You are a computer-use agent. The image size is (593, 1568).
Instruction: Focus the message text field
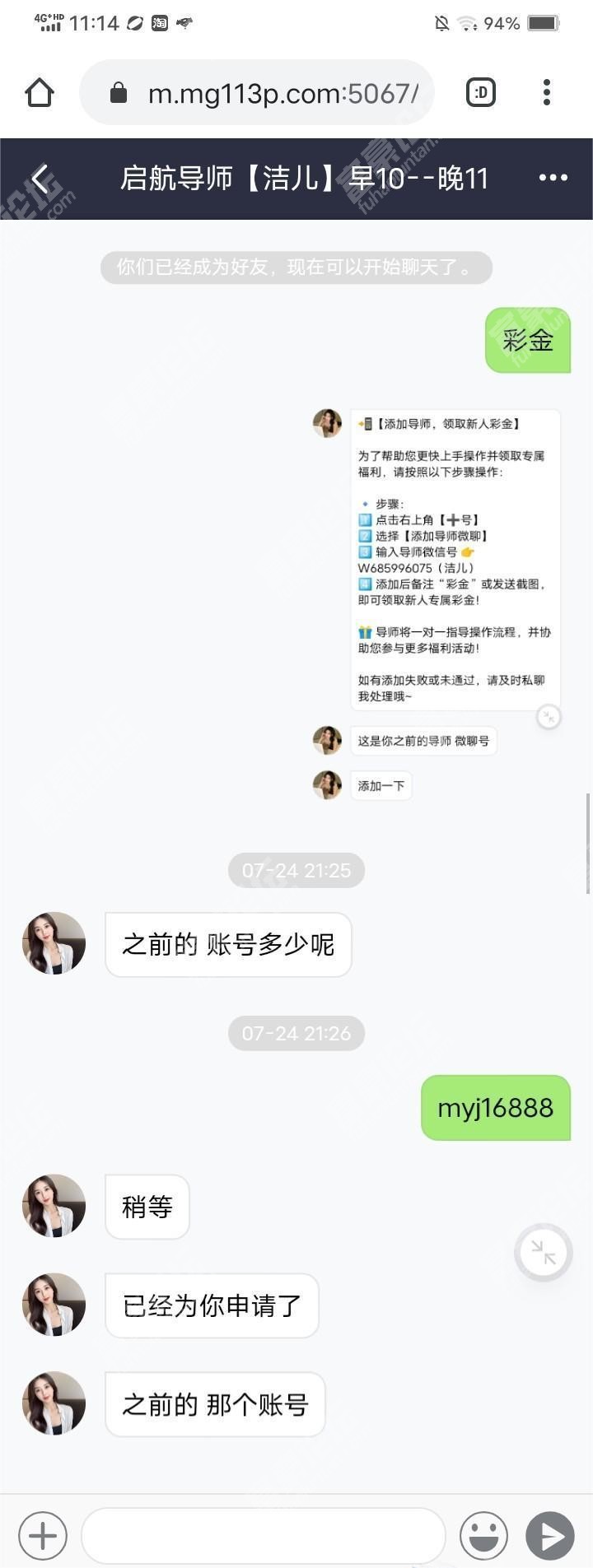264,1536
